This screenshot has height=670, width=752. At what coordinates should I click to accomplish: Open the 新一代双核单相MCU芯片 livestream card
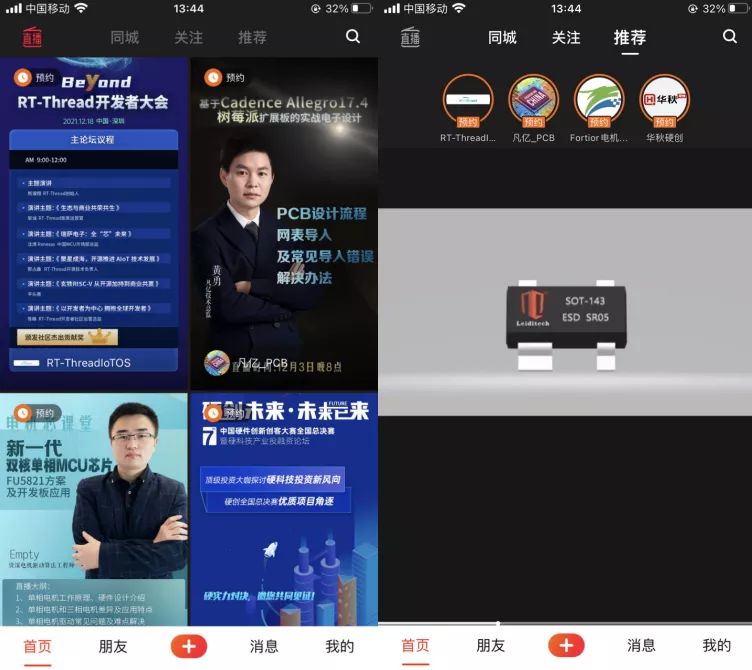click(x=94, y=510)
